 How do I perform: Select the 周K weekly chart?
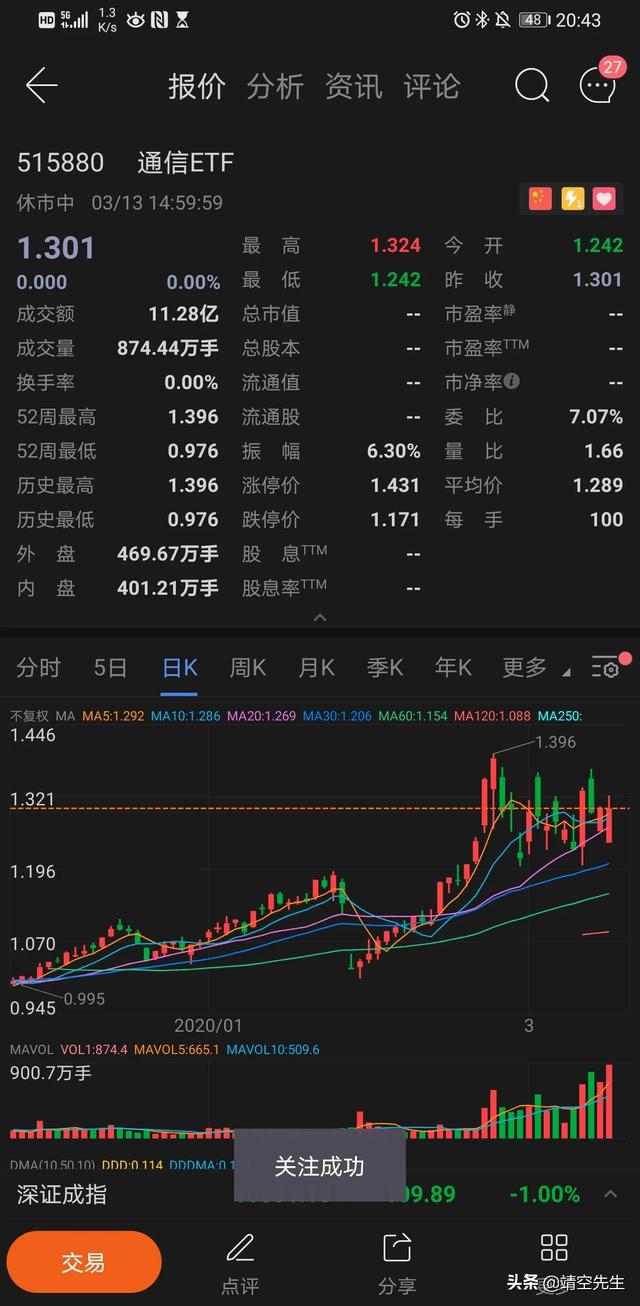coord(248,668)
